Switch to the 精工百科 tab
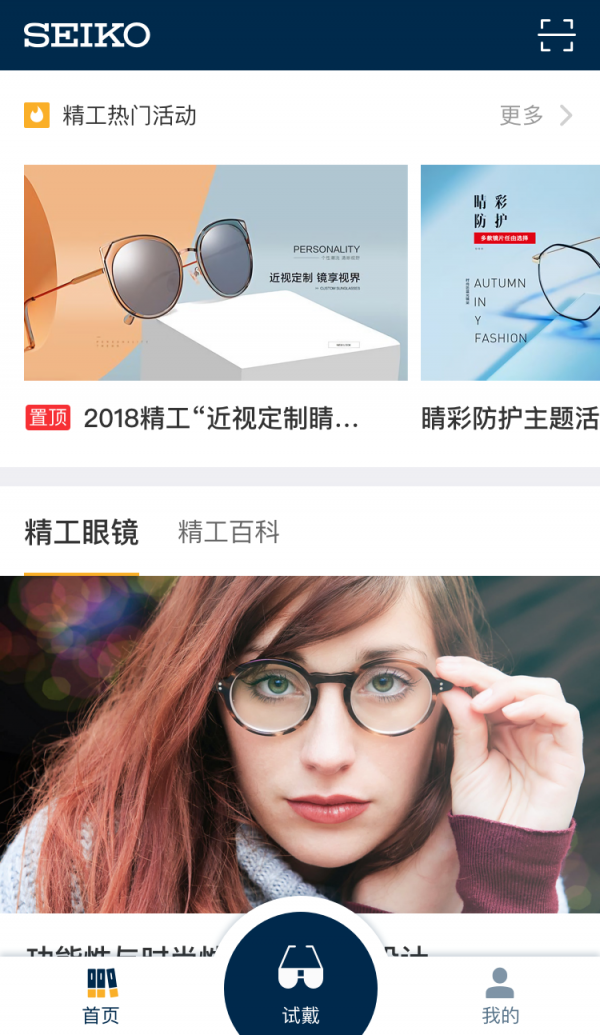Image resolution: width=600 pixels, height=1035 pixels. pyautogui.click(x=228, y=532)
